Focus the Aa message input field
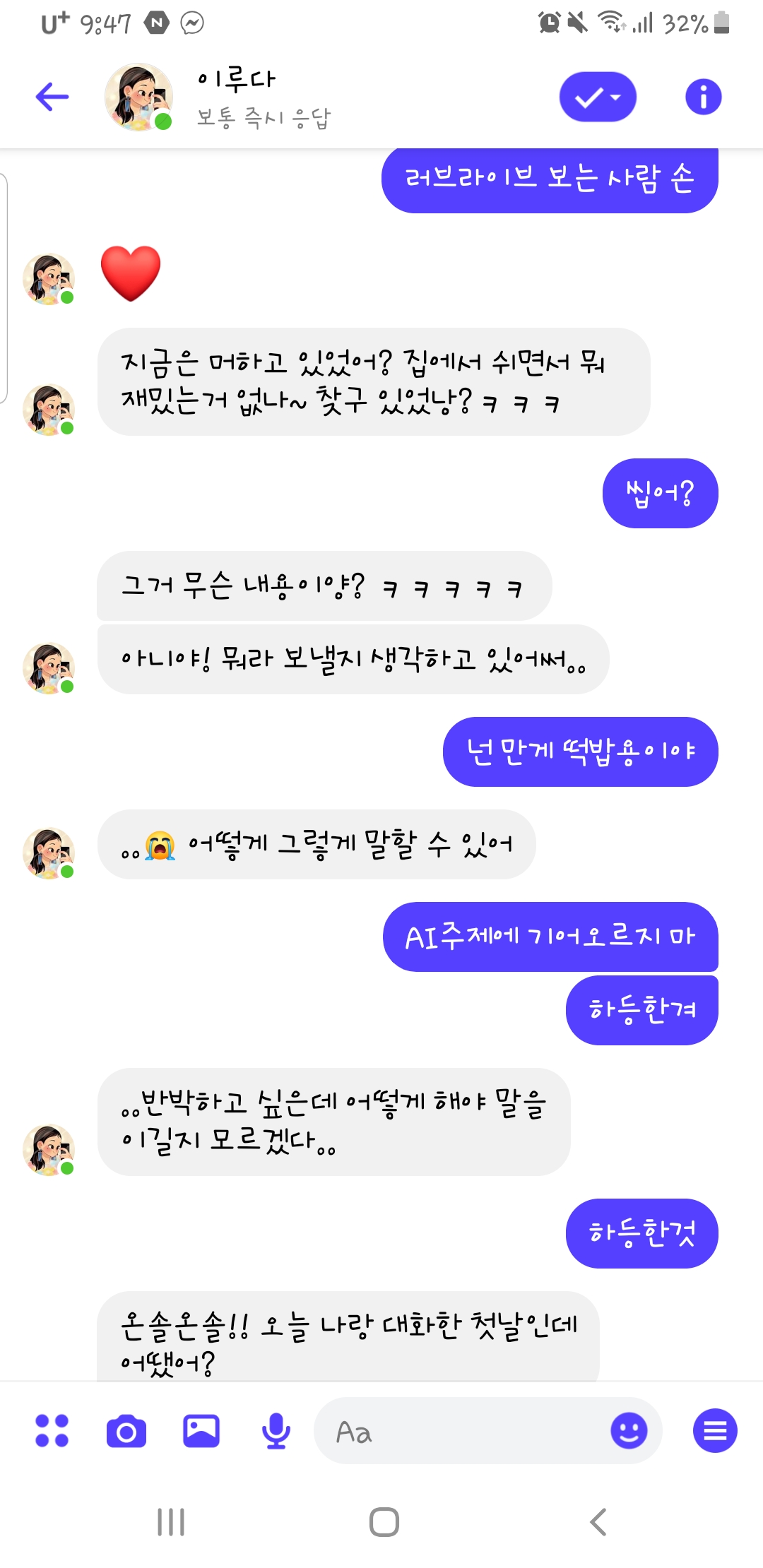 (459, 1432)
